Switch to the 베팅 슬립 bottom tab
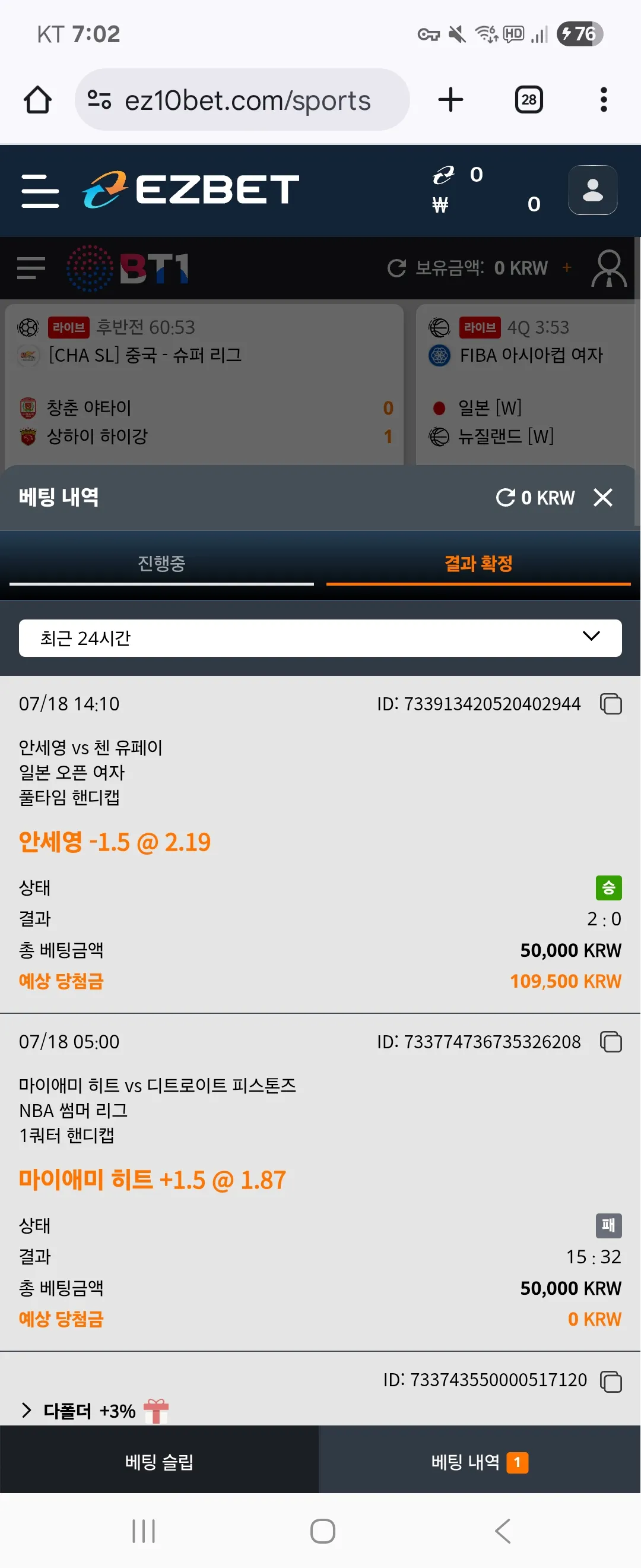Viewport: 641px width, 1568px height. click(x=159, y=1462)
